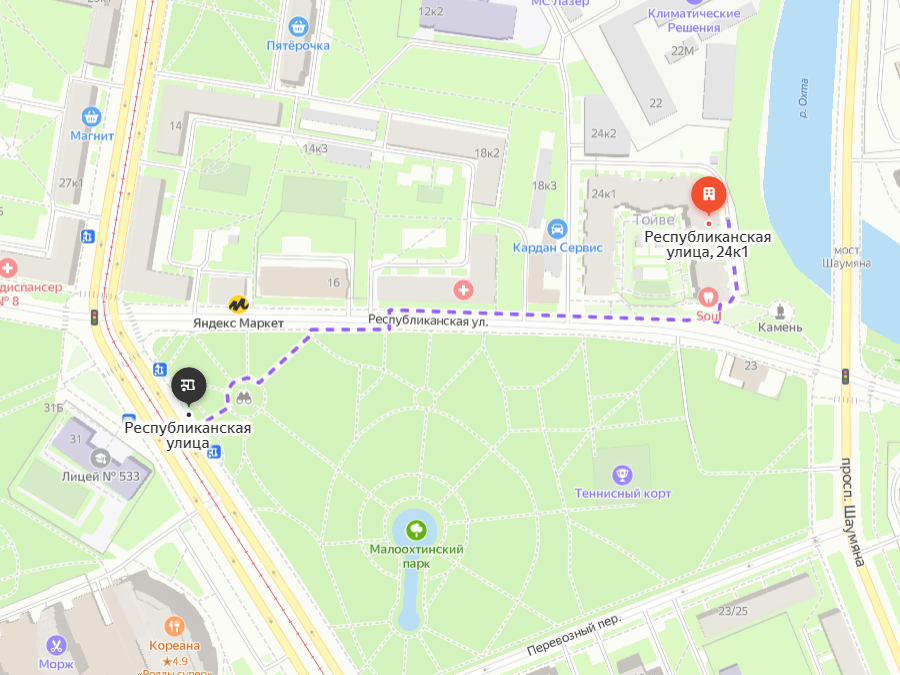
Task: Open the Климатические Решения marker
Action: click(x=694, y=20)
